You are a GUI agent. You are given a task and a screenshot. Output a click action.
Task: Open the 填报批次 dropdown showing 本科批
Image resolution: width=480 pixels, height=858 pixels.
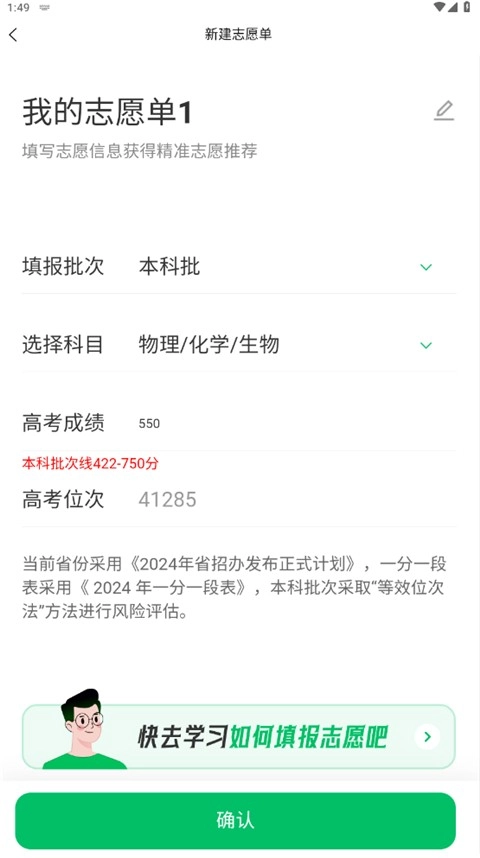click(239, 267)
